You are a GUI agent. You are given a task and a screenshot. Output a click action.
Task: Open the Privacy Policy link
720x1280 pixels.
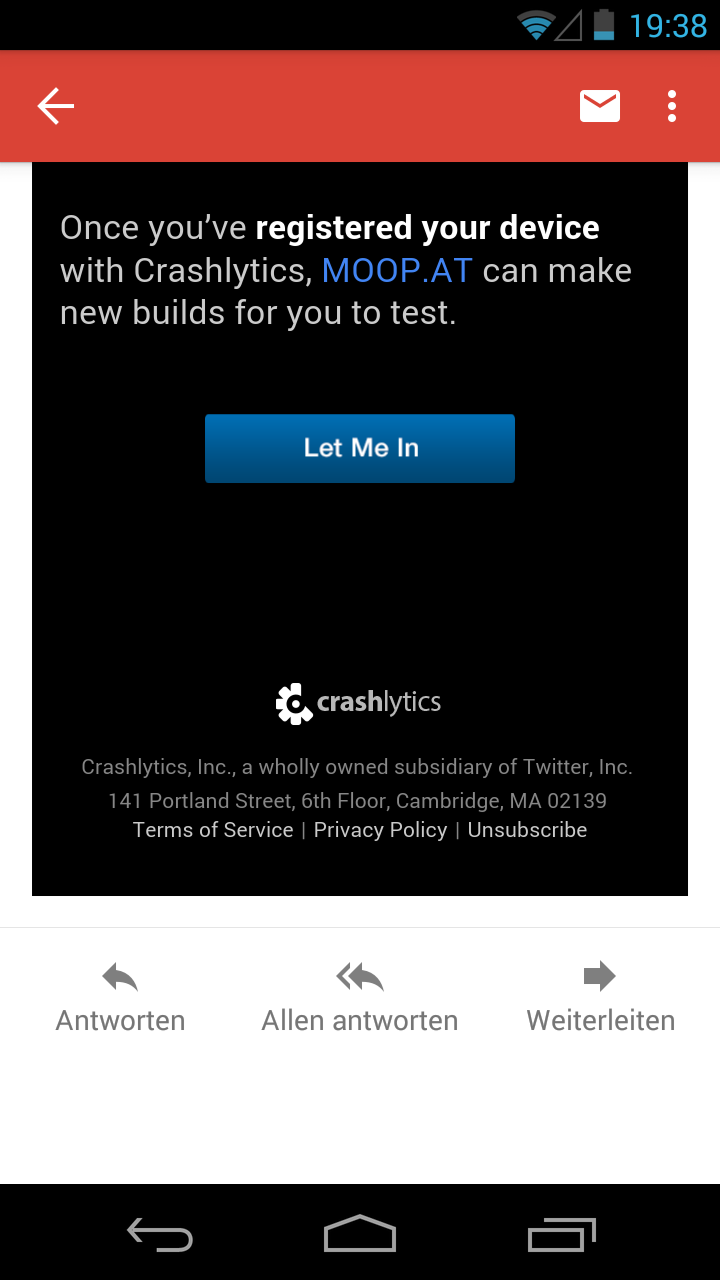click(380, 830)
